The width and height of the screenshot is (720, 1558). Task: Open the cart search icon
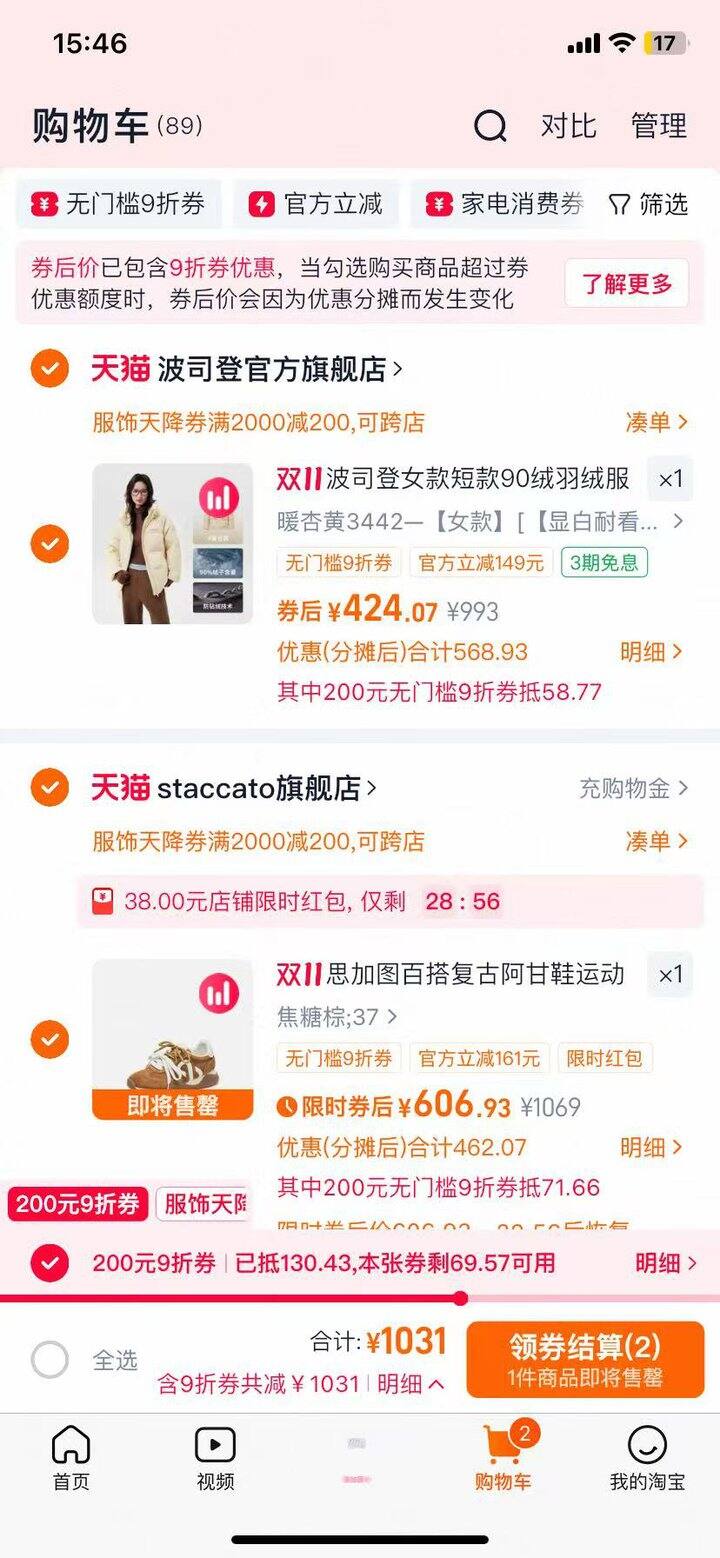click(x=490, y=127)
